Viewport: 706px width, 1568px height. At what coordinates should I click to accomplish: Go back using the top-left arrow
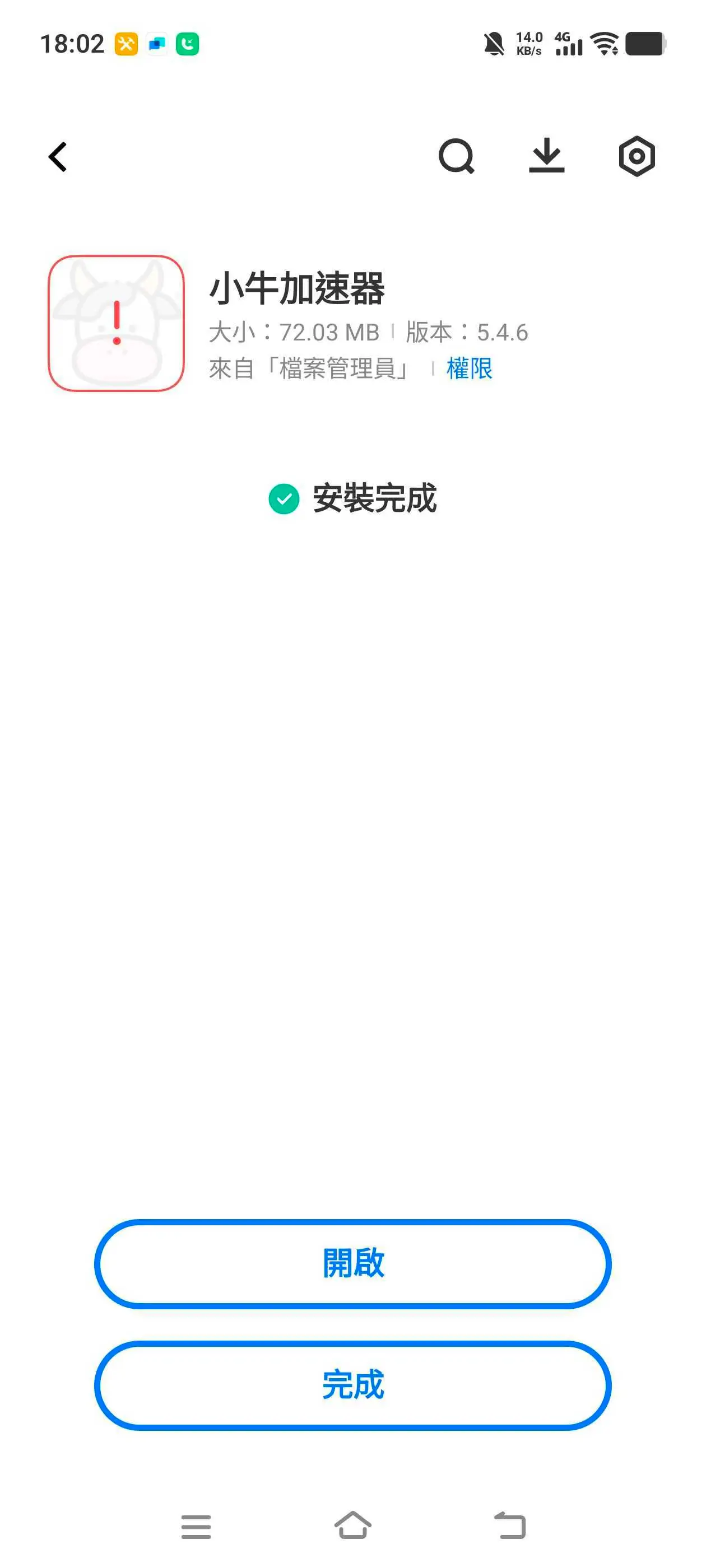click(x=58, y=157)
